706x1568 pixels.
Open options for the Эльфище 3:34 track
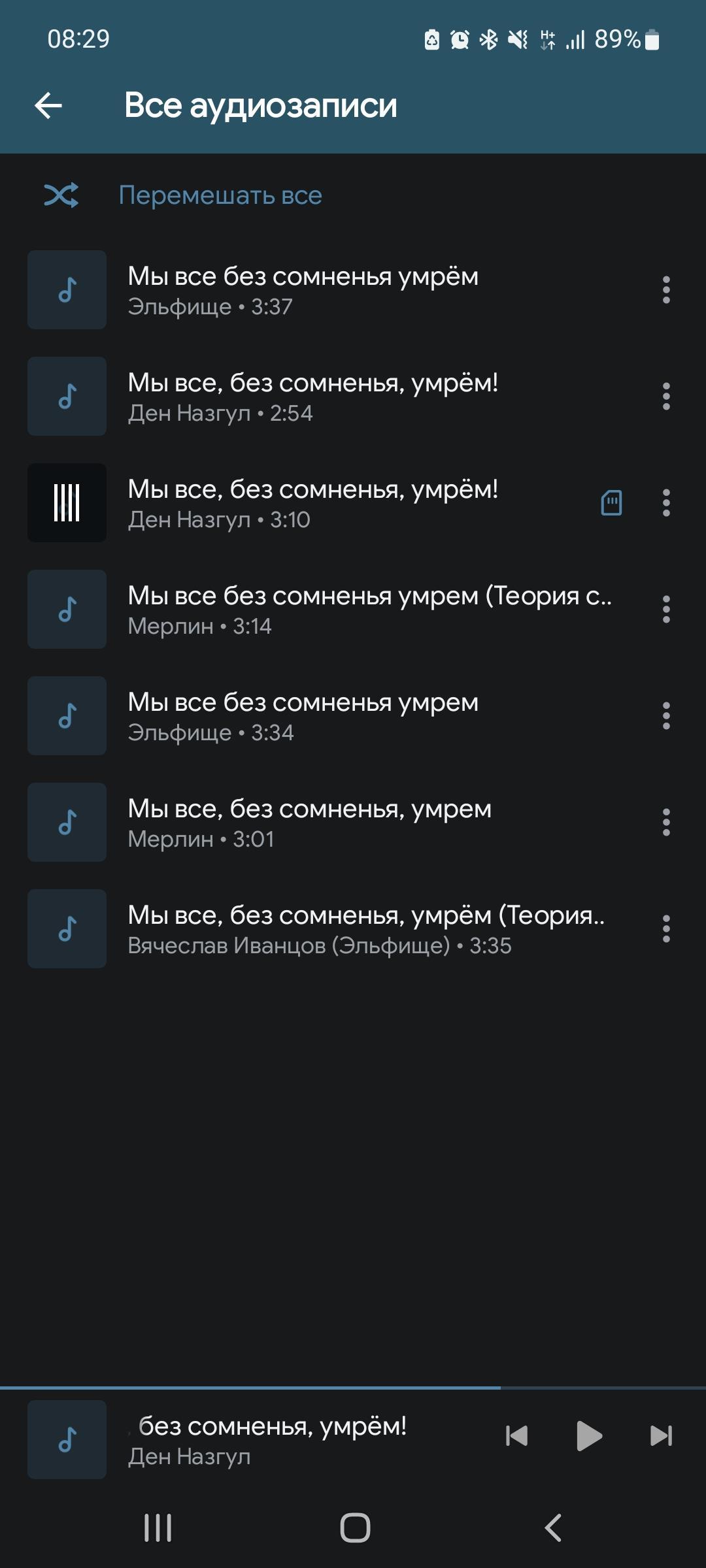(x=665, y=716)
